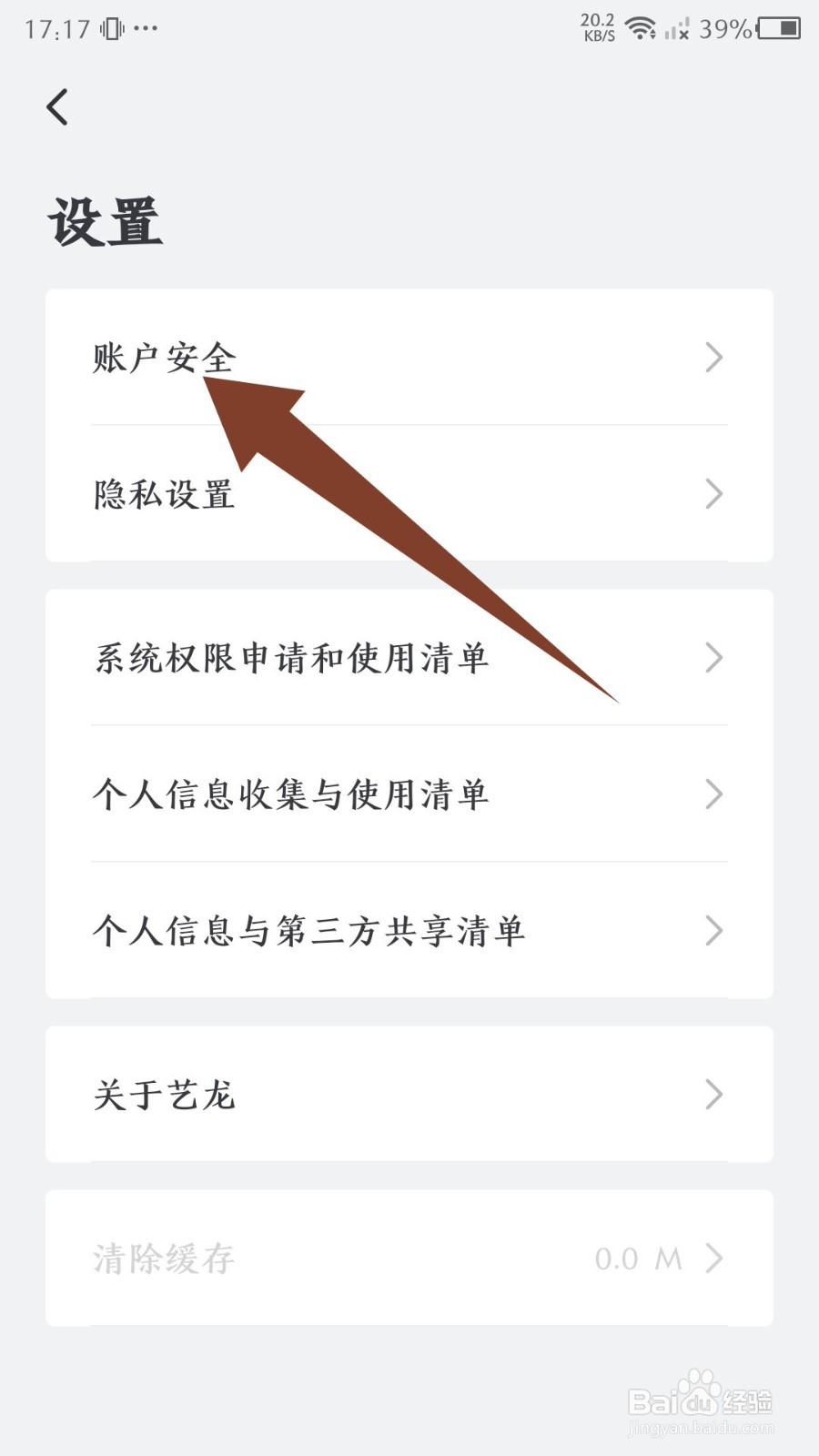Click the Wi-Fi icon in the status bar
This screenshot has height=1456, width=819.
pos(642,27)
